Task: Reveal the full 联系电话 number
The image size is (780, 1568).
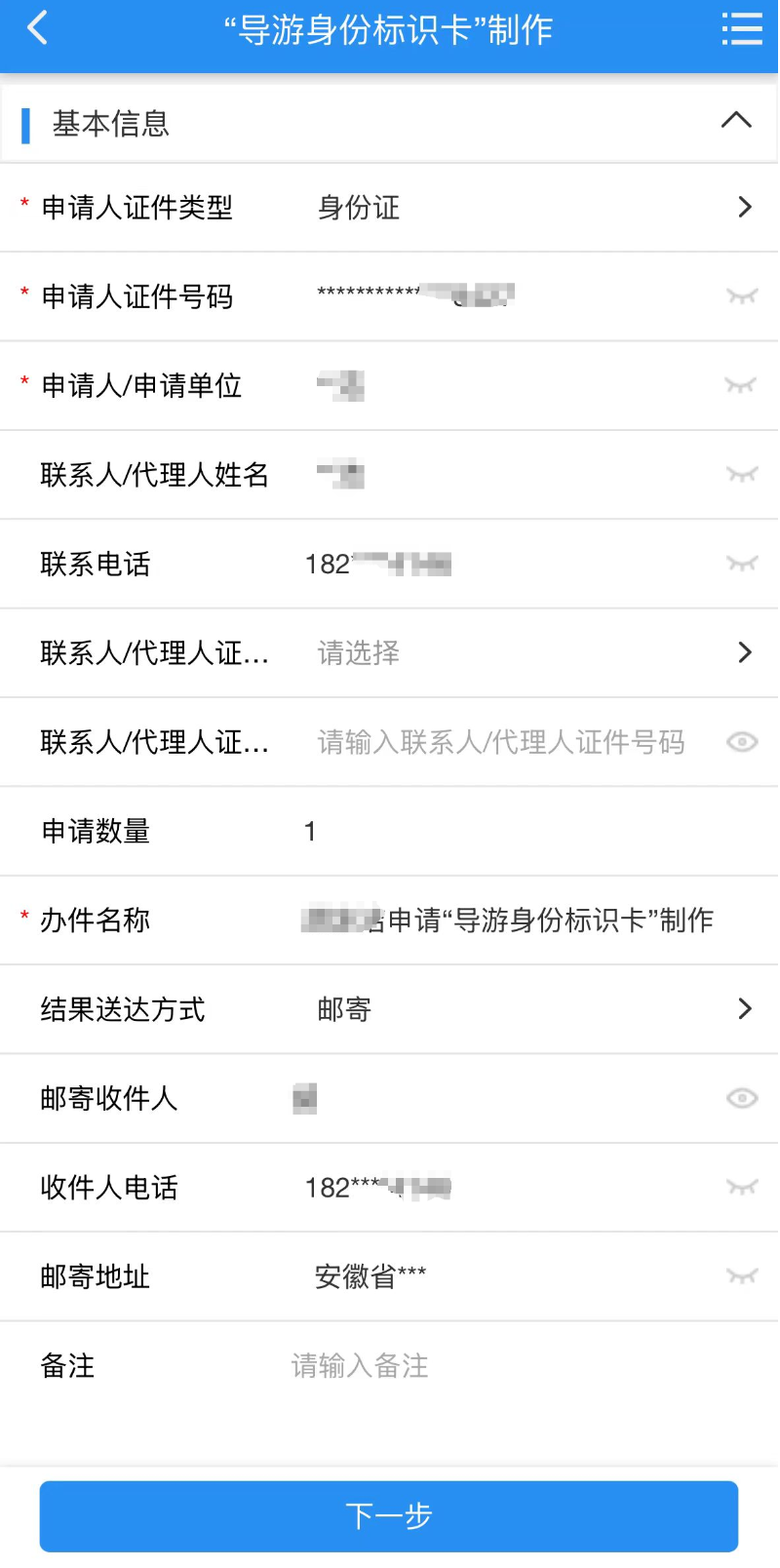Action: 742,564
